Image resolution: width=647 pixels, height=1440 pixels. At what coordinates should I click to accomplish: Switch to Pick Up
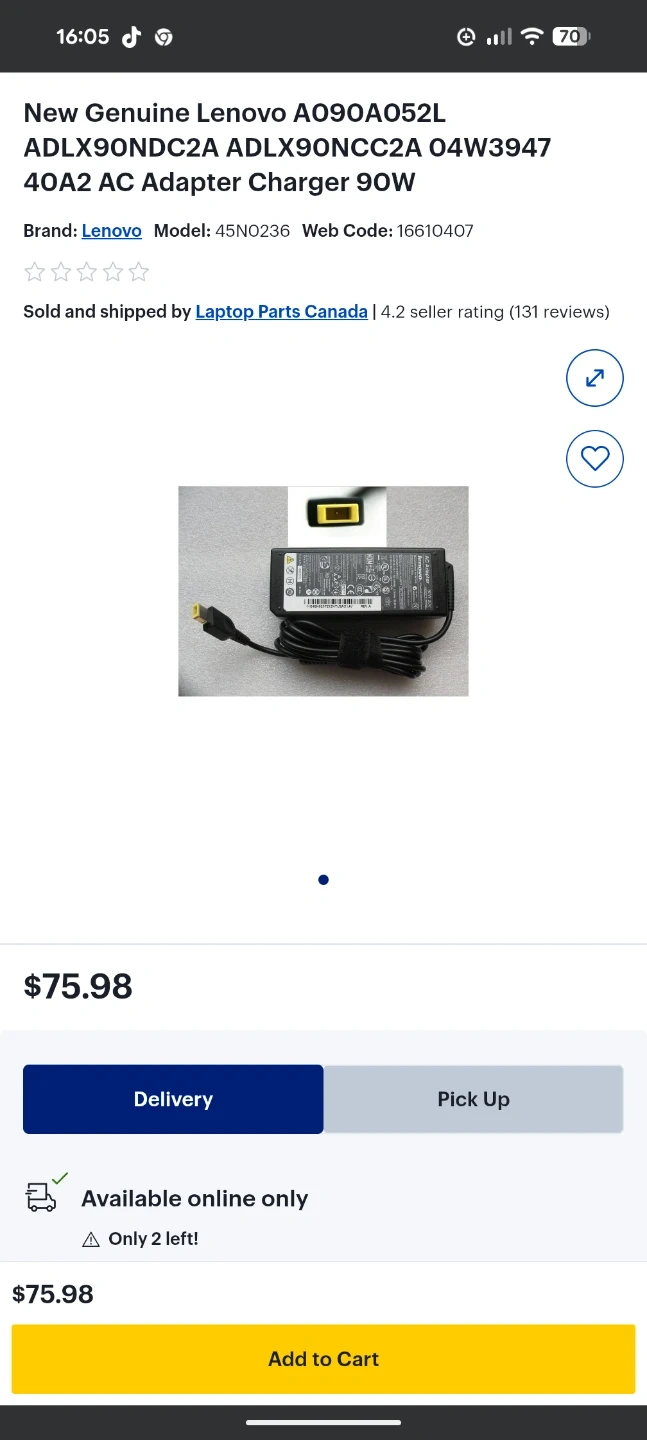point(473,1099)
